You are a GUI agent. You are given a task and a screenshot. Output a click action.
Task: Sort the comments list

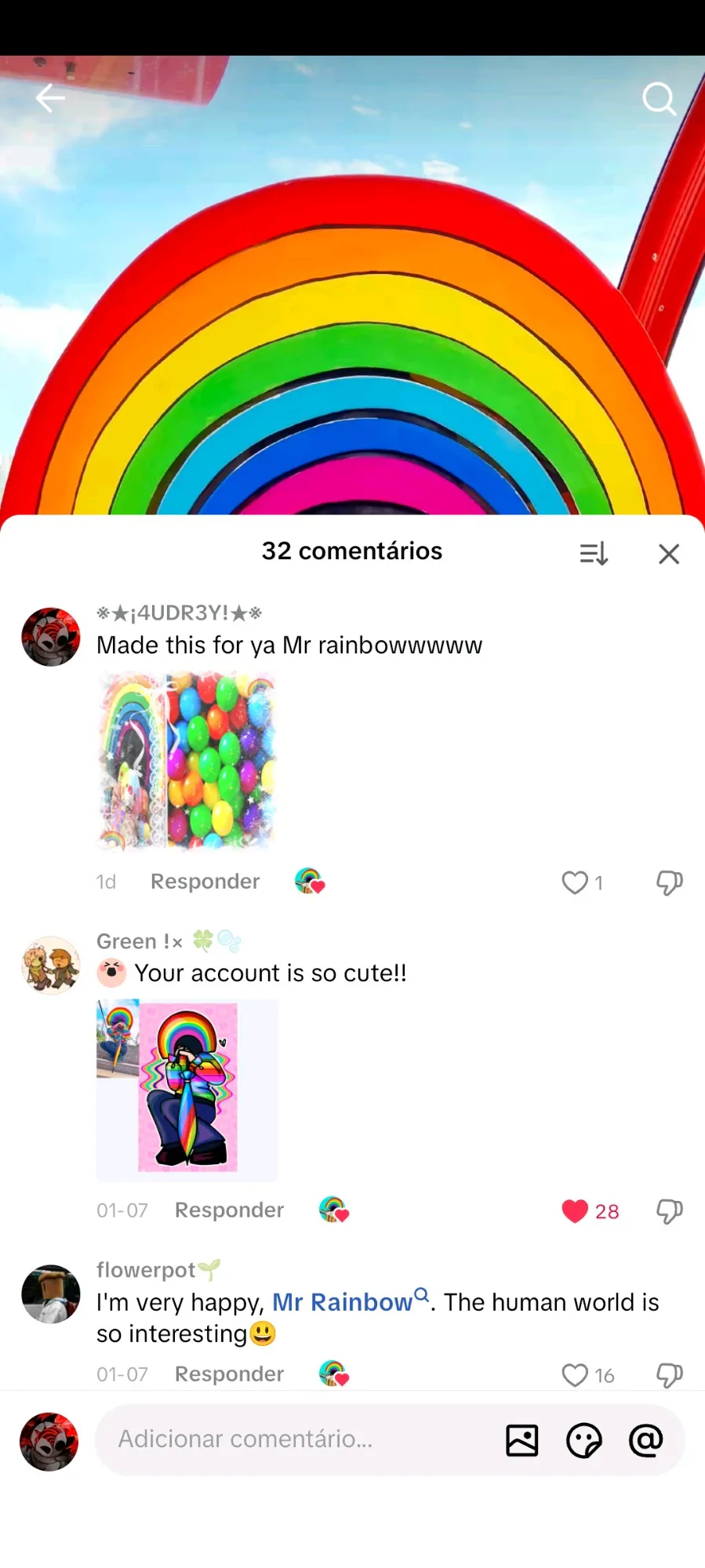point(594,554)
